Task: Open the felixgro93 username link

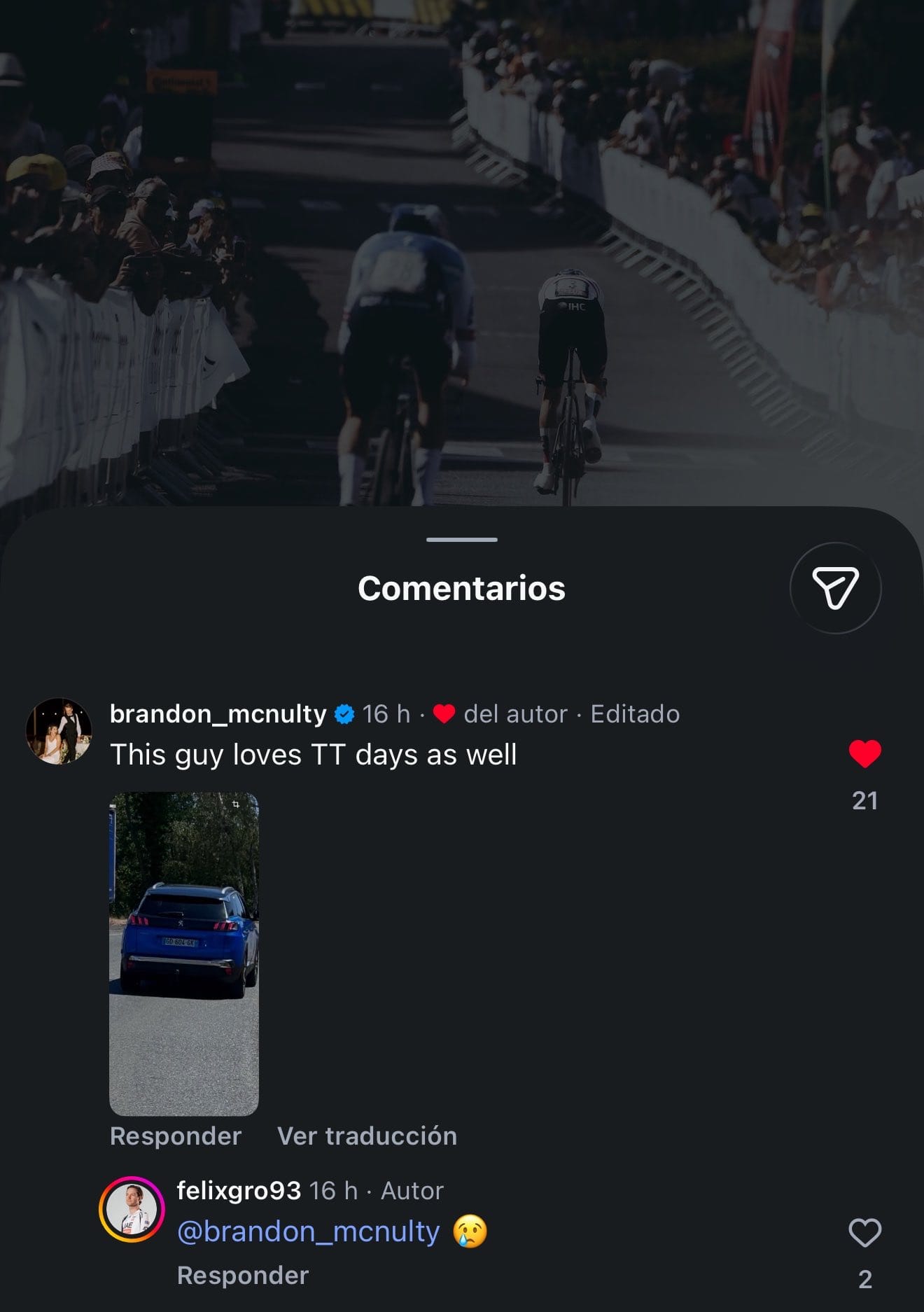Action: click(x=239, y=1190)
